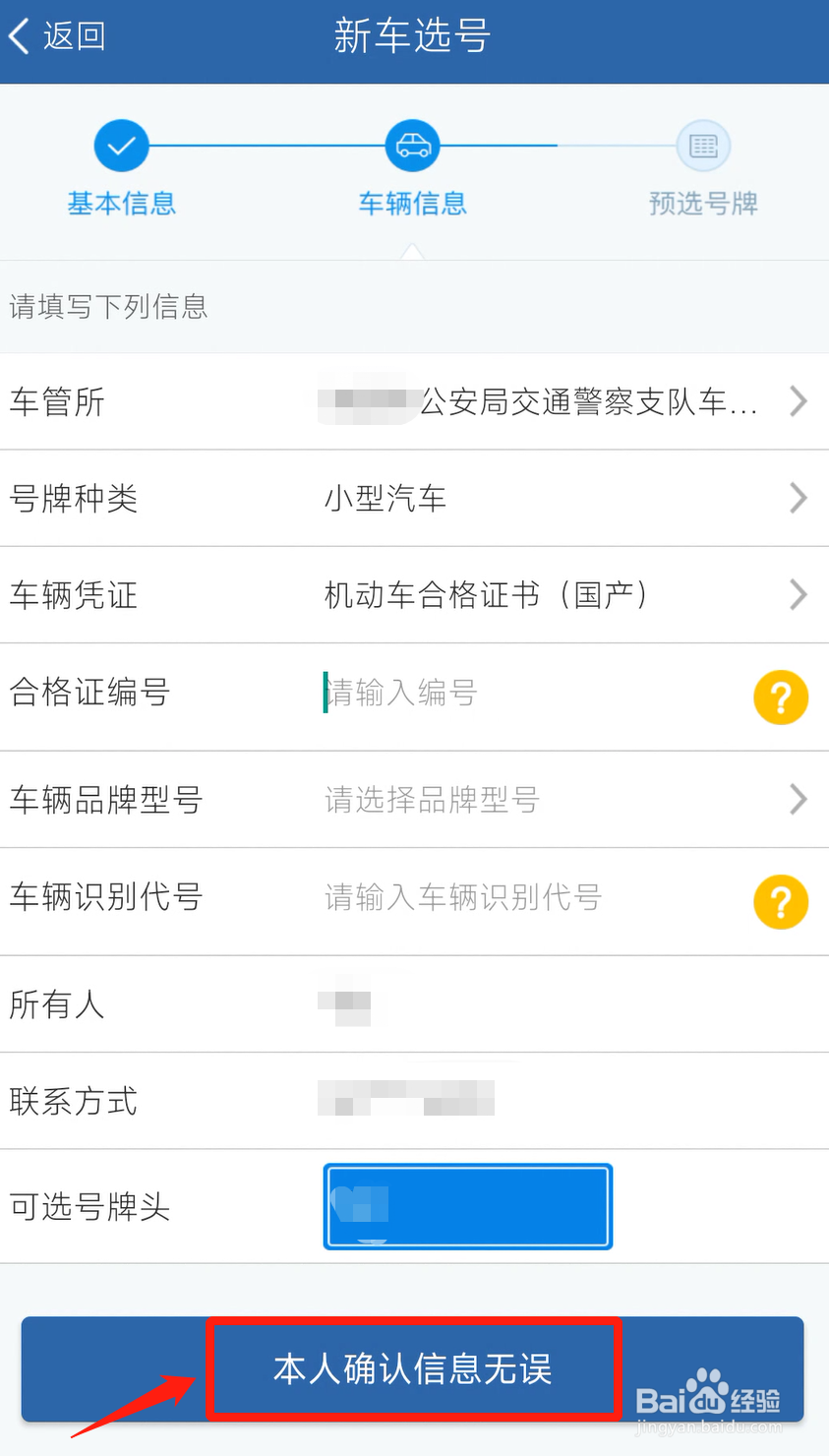Click the small triangle pointer under 车辆信息 step
Screen dimensions: 829x1456
point(412,251)
